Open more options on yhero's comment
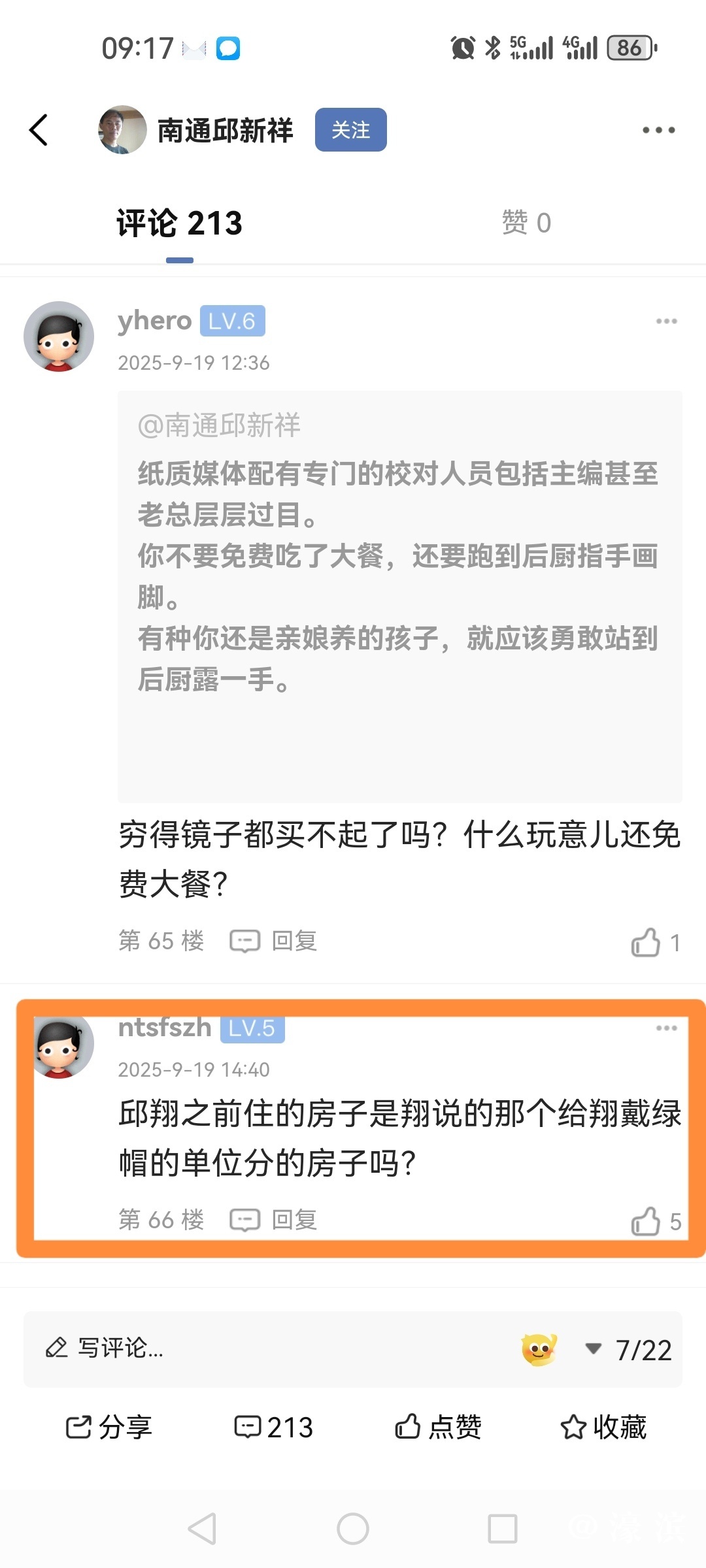 coord(666,321)
